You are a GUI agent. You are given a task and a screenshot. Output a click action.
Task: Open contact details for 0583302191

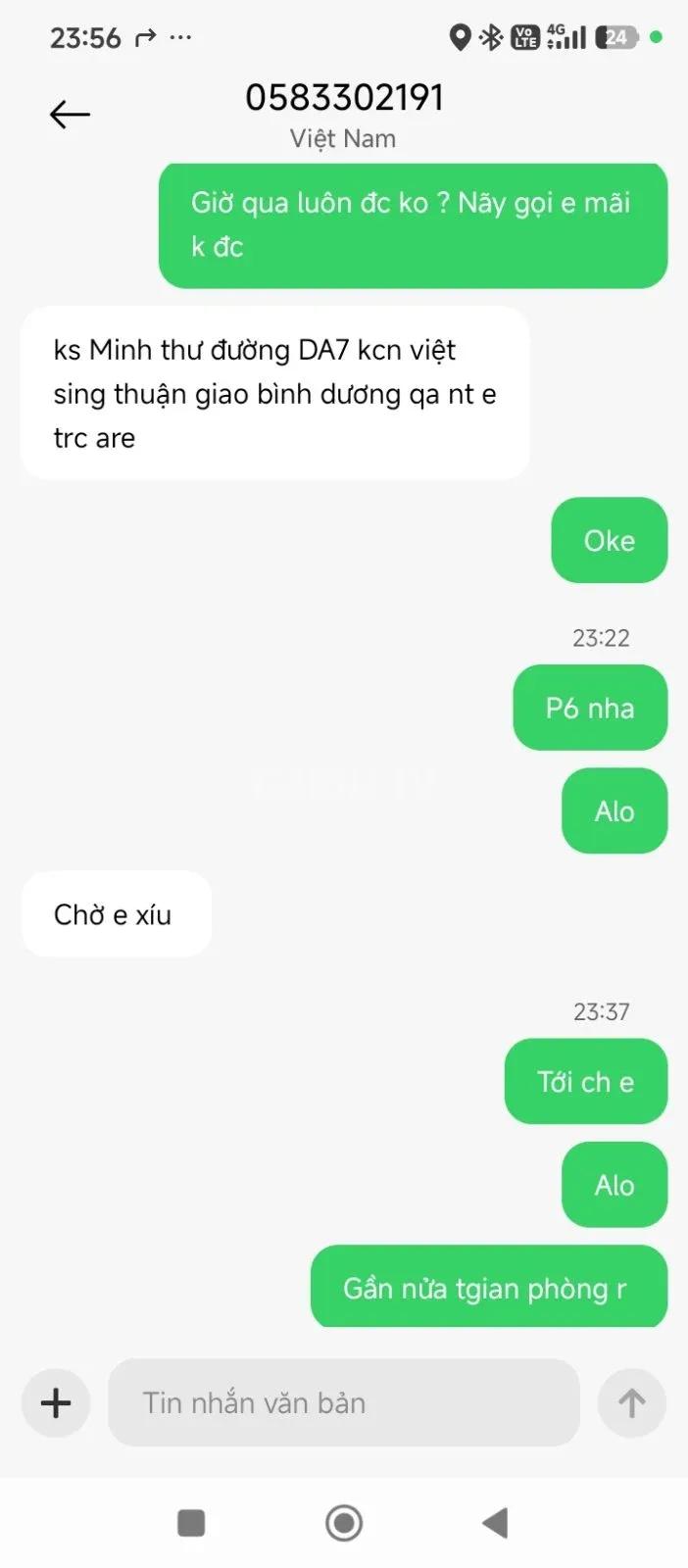[x=344, y=98]
